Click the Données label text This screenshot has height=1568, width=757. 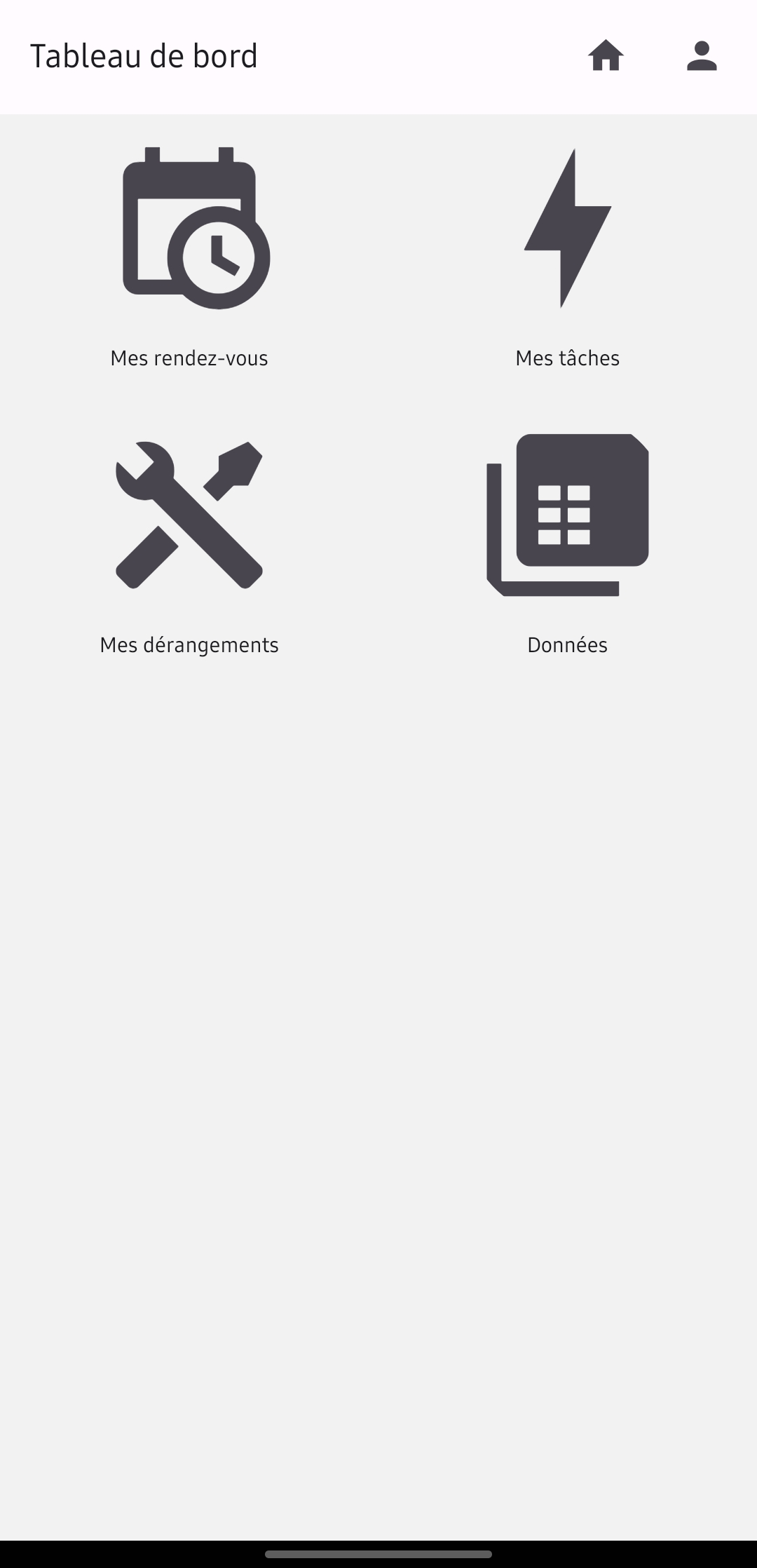click(x=566, y=644)
